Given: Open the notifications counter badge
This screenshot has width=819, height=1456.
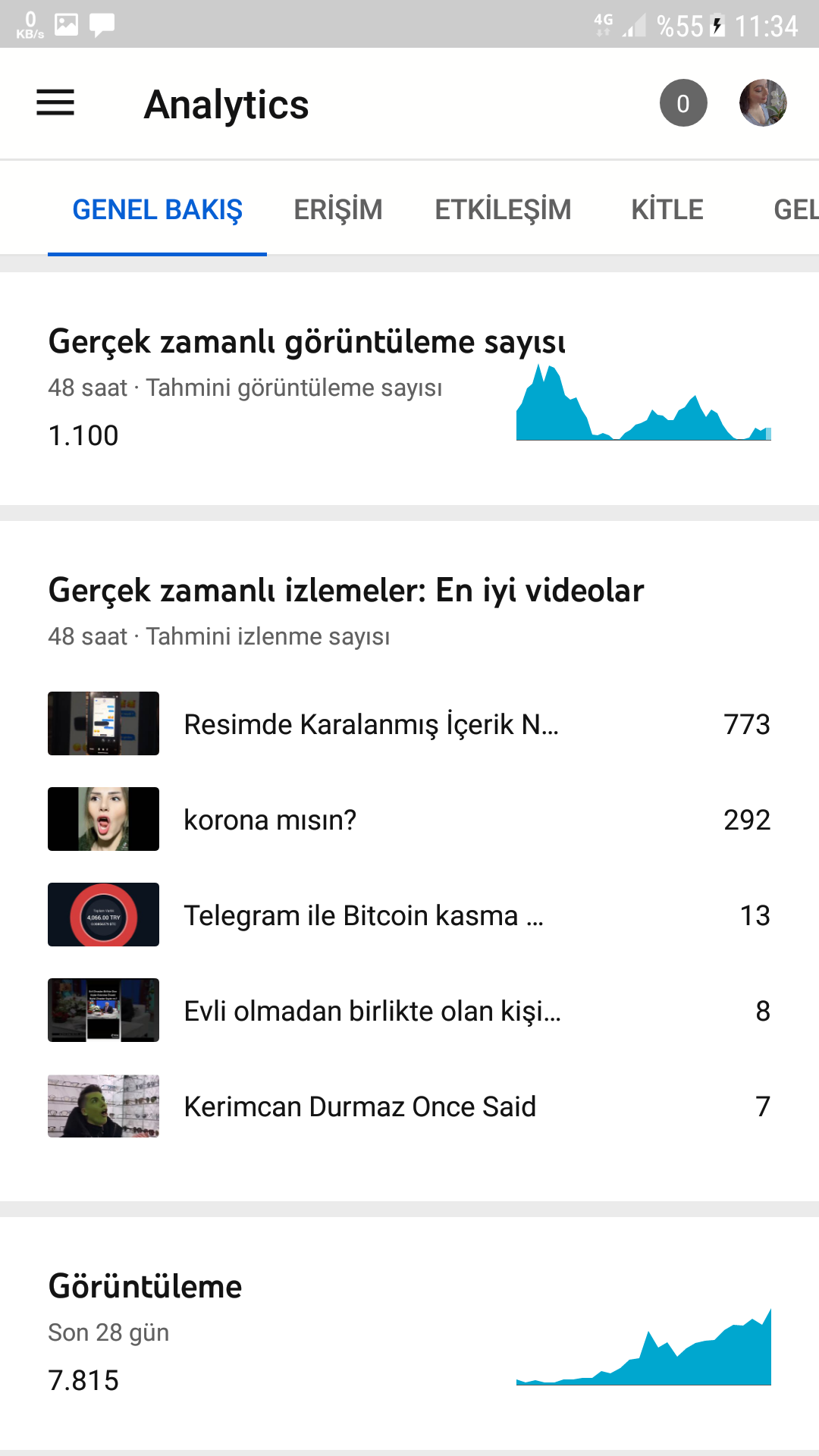Looking at the screenshot, I should (x=683, y=103).
